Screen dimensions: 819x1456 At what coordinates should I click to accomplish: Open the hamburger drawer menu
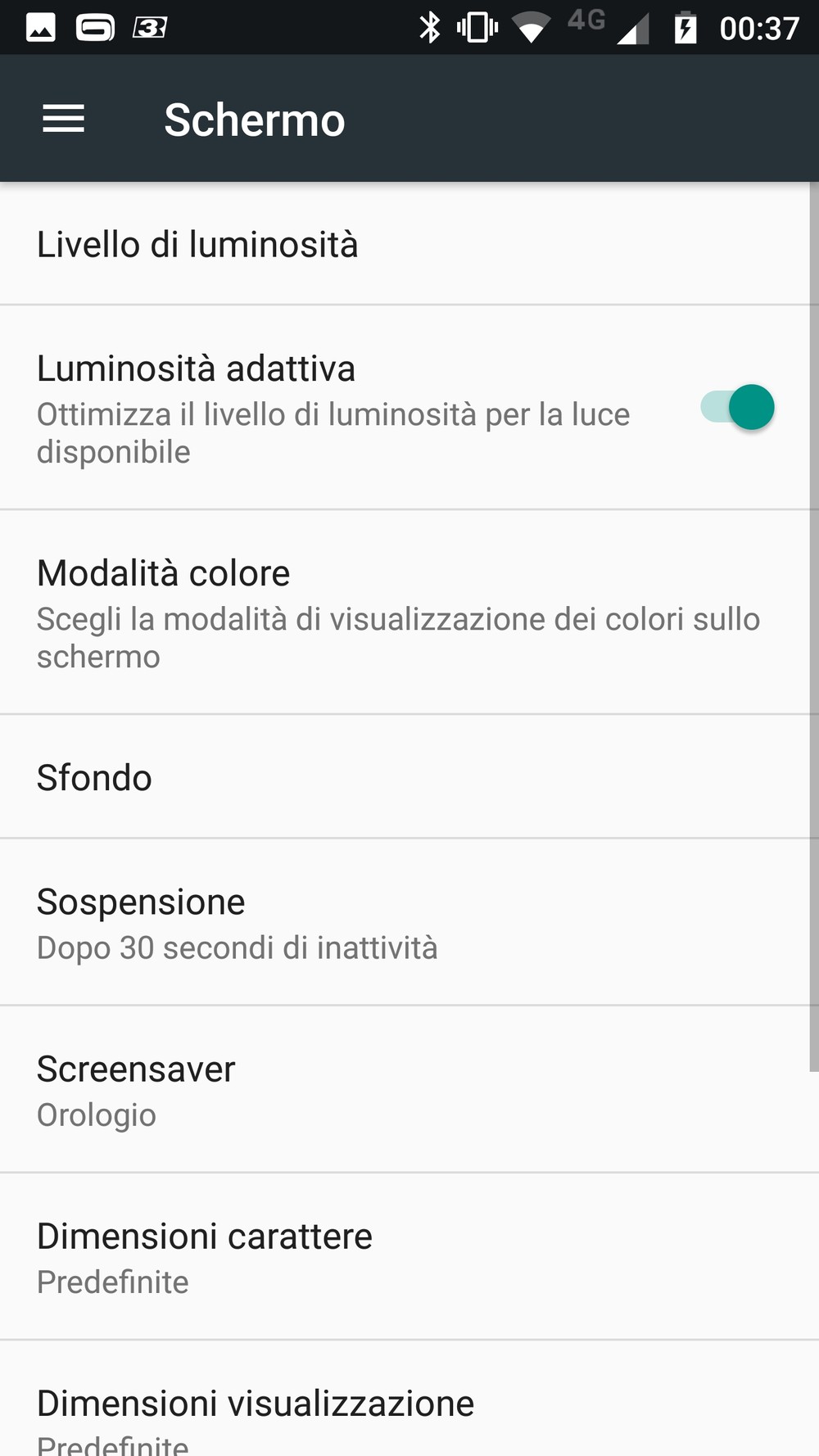coord(64,119)
